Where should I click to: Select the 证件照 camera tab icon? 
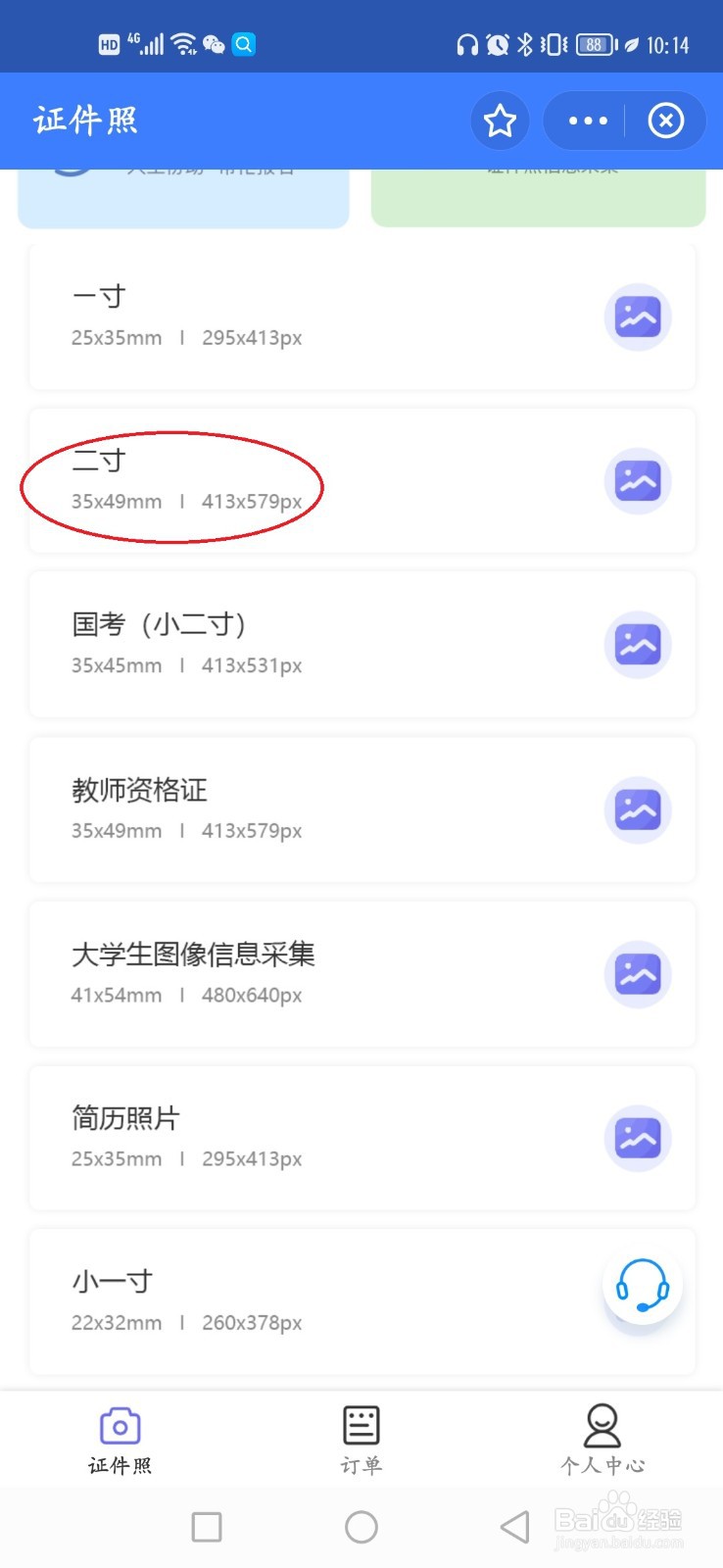coord(119,1427)
